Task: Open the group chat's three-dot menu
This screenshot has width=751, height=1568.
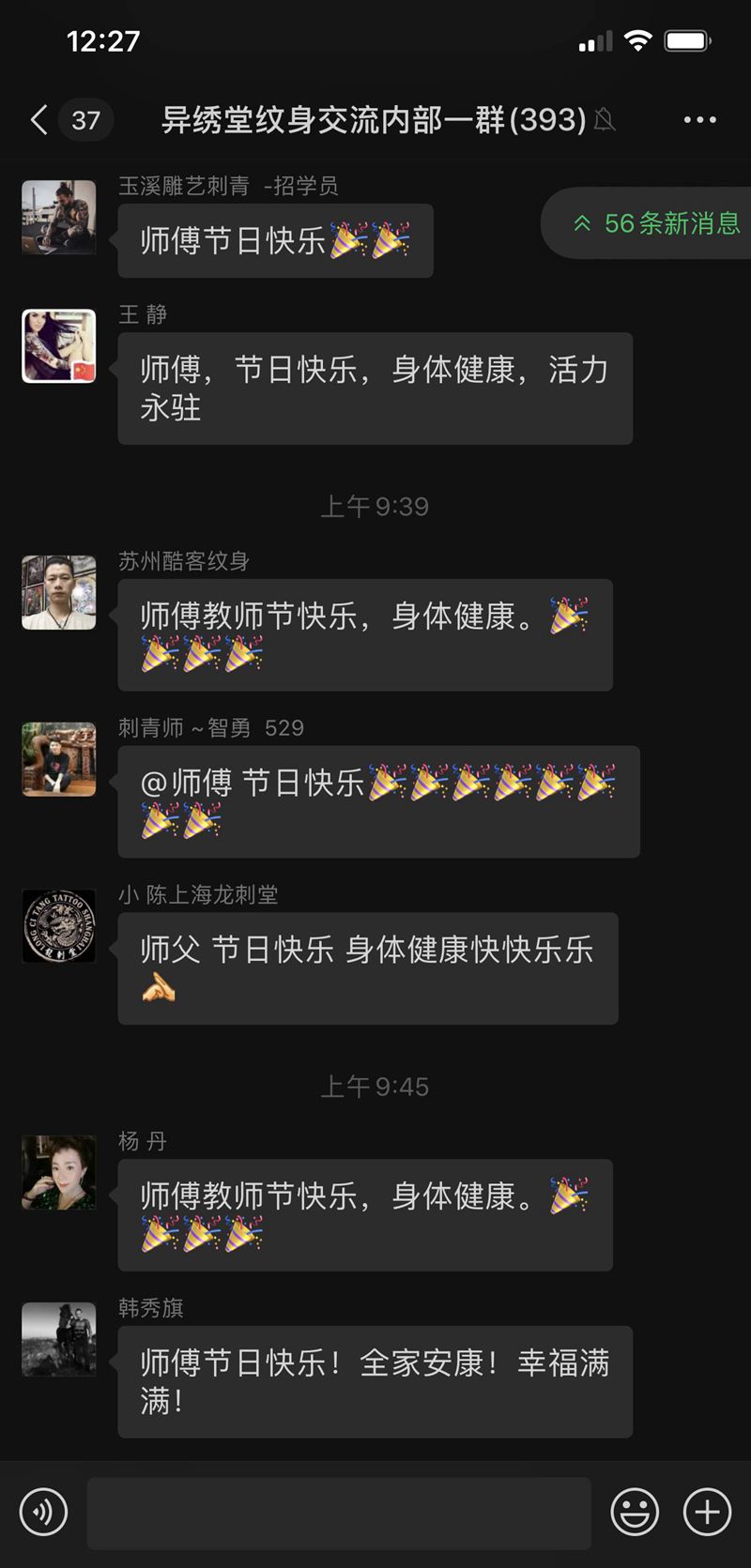Action: [699, 120]
